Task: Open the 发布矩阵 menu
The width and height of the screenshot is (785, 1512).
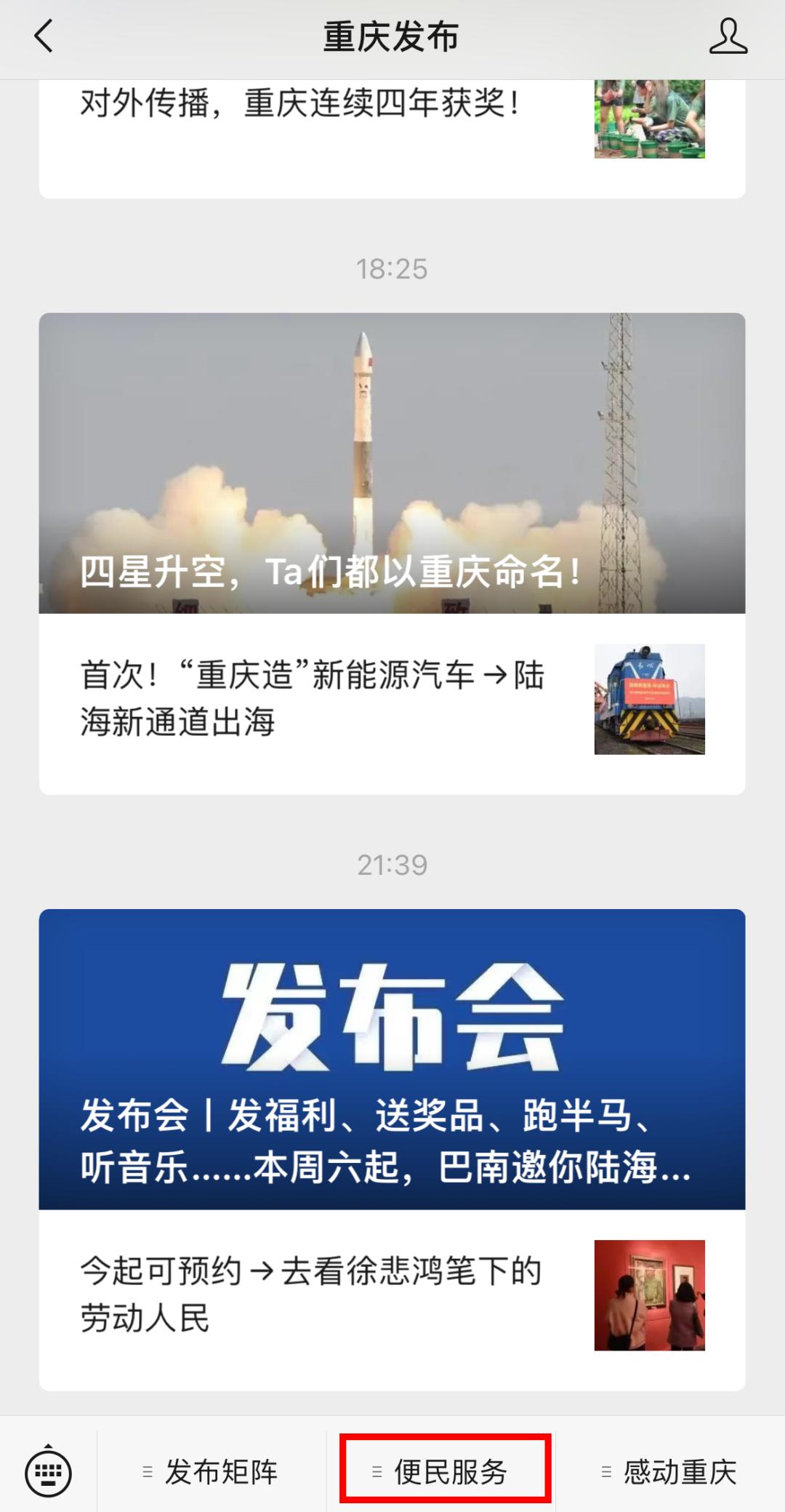Action: point(212,1473)
